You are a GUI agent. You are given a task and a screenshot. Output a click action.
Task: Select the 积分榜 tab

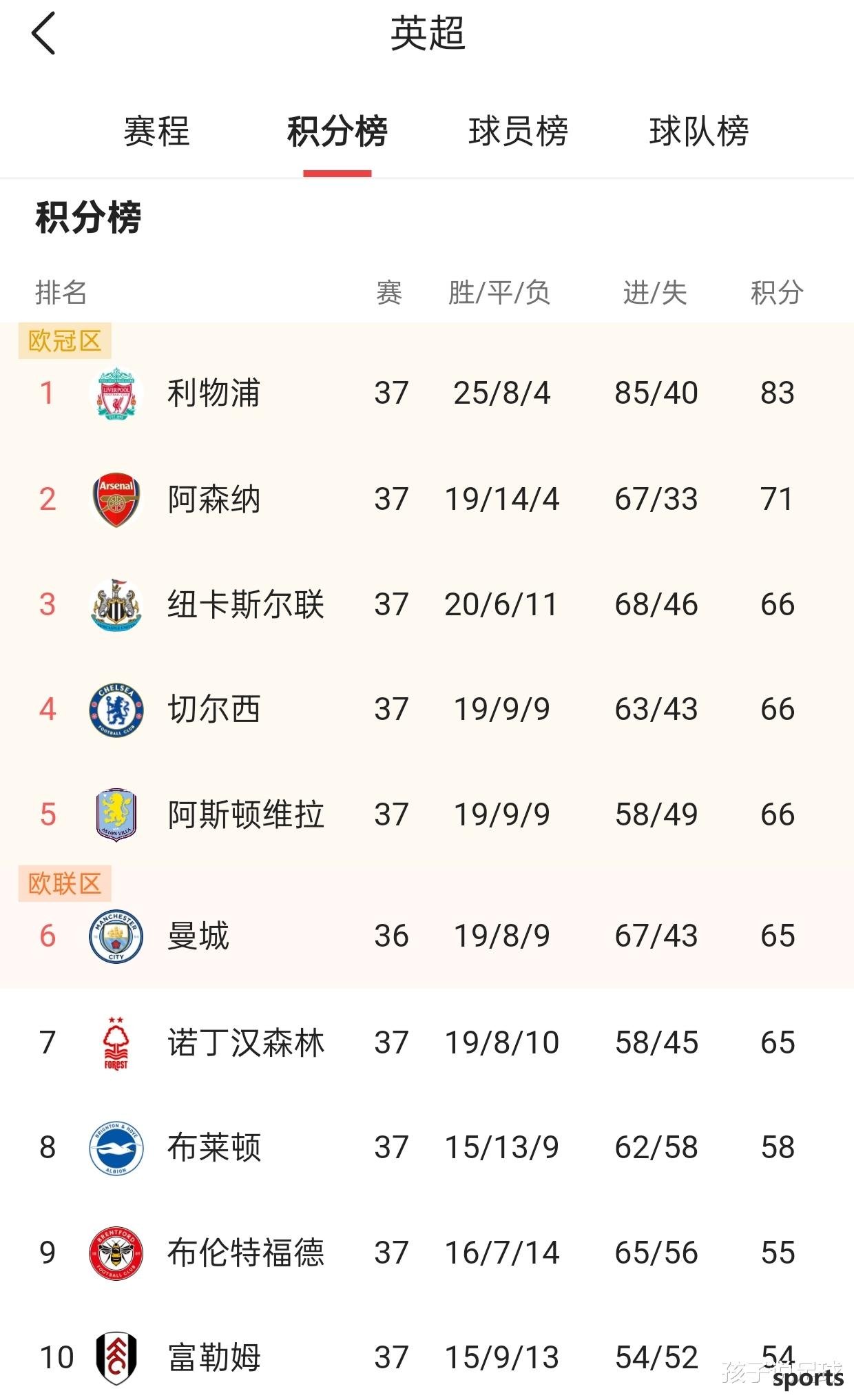337,131
